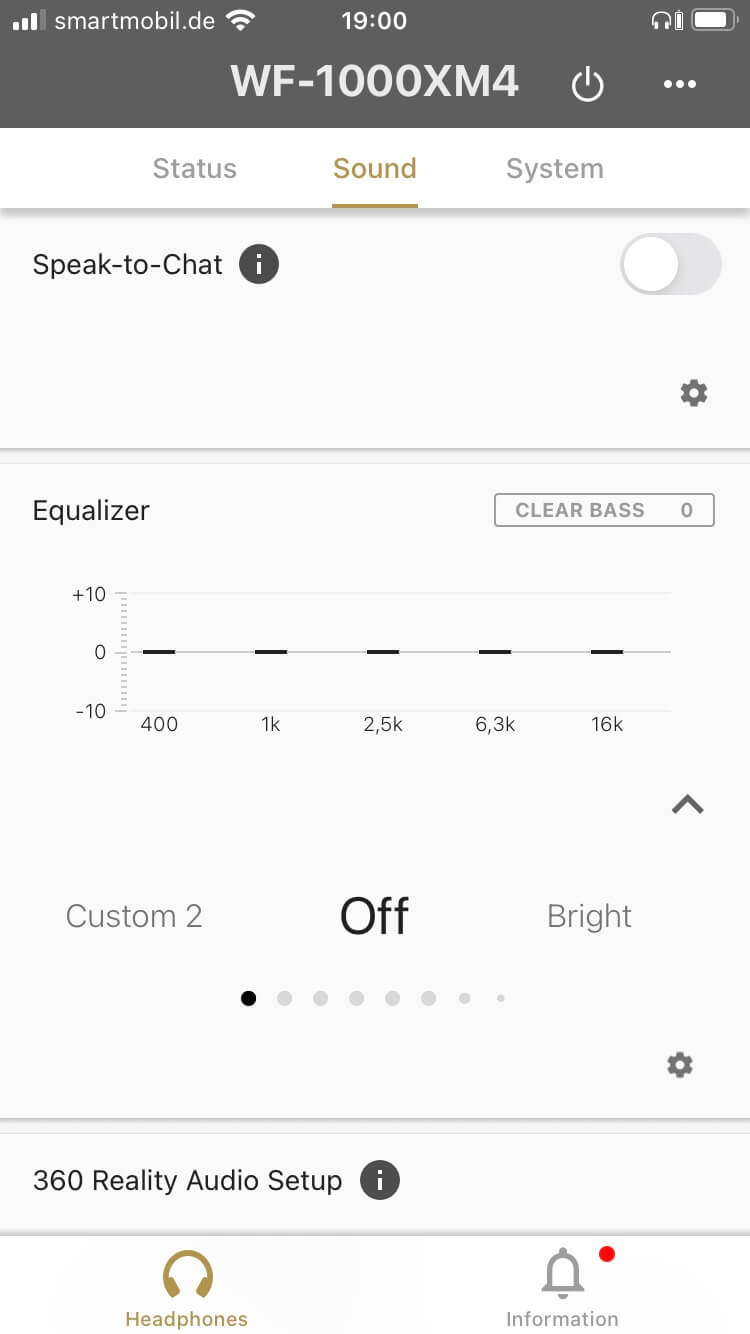Collapse the Equalizer with the up chevron
Viewport: 750px width, 1334px height.
688,804
